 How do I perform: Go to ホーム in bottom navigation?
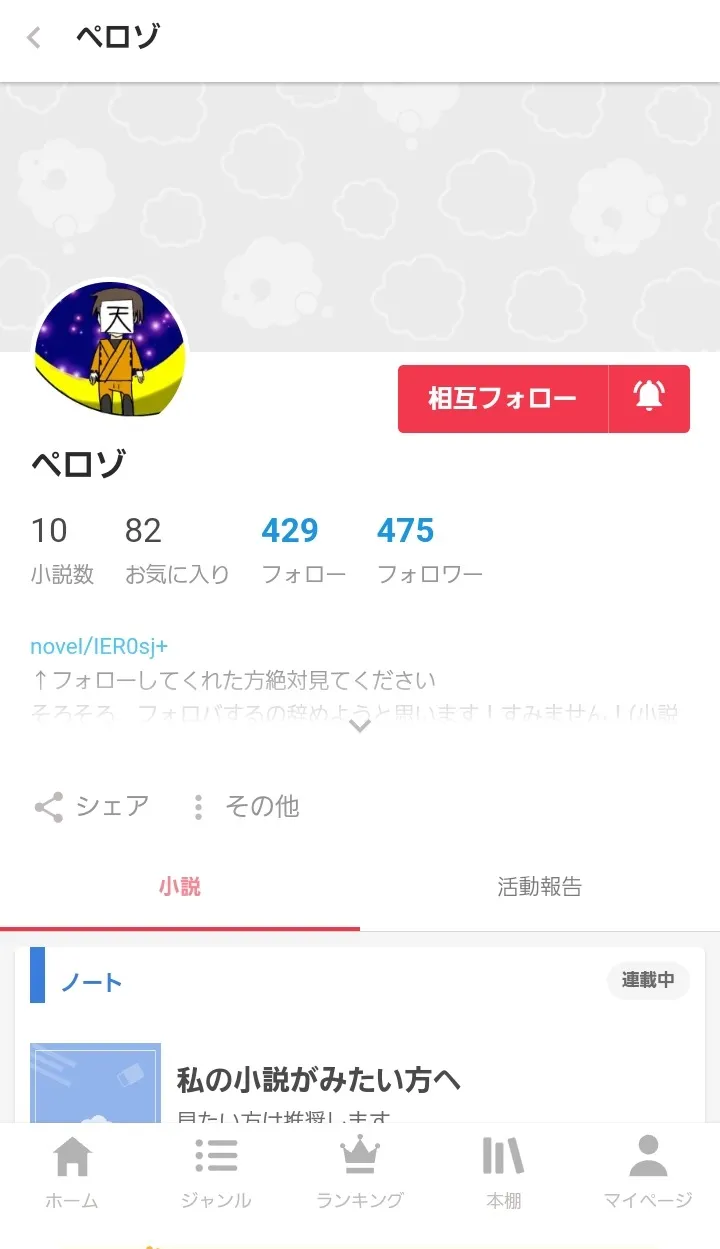(72, 1172)
